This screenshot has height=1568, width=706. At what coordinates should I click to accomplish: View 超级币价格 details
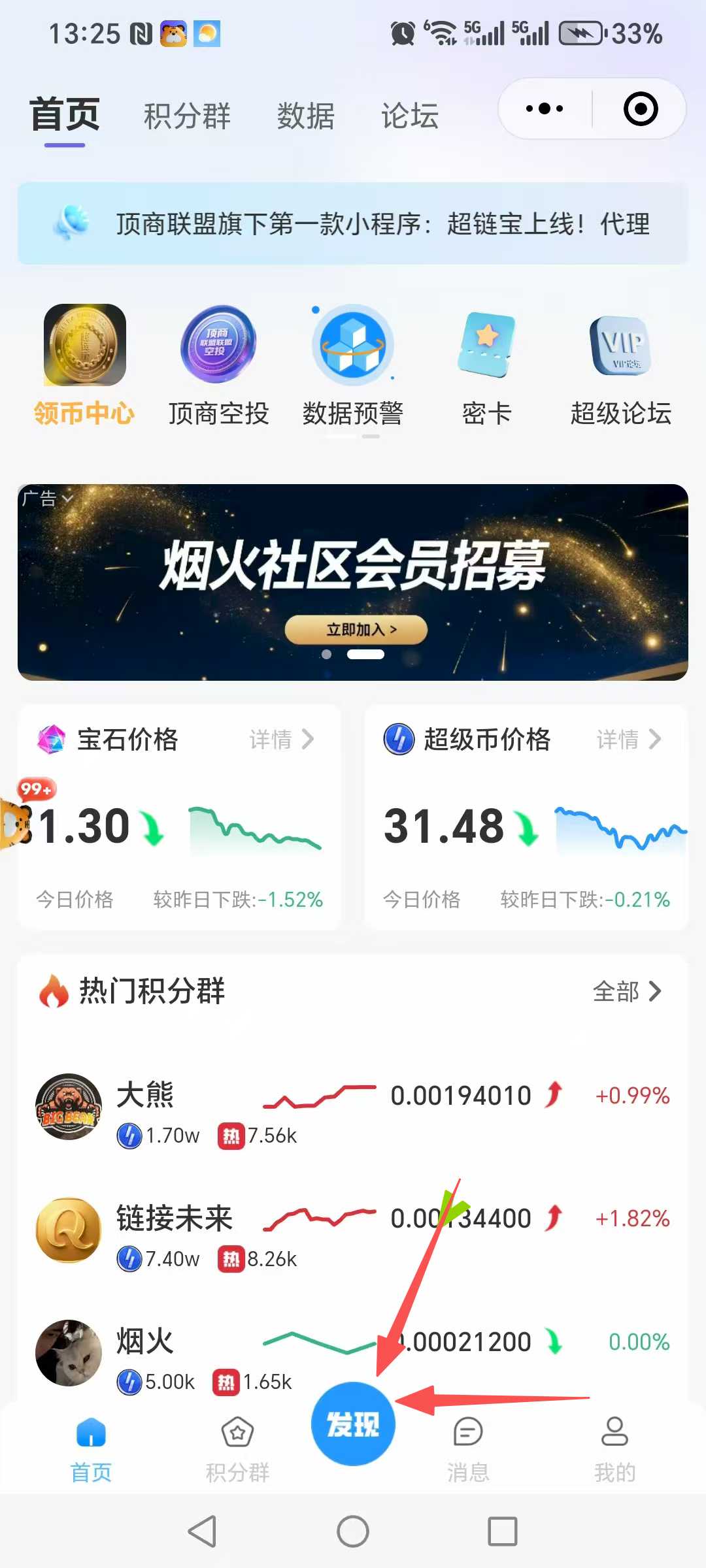629,740
